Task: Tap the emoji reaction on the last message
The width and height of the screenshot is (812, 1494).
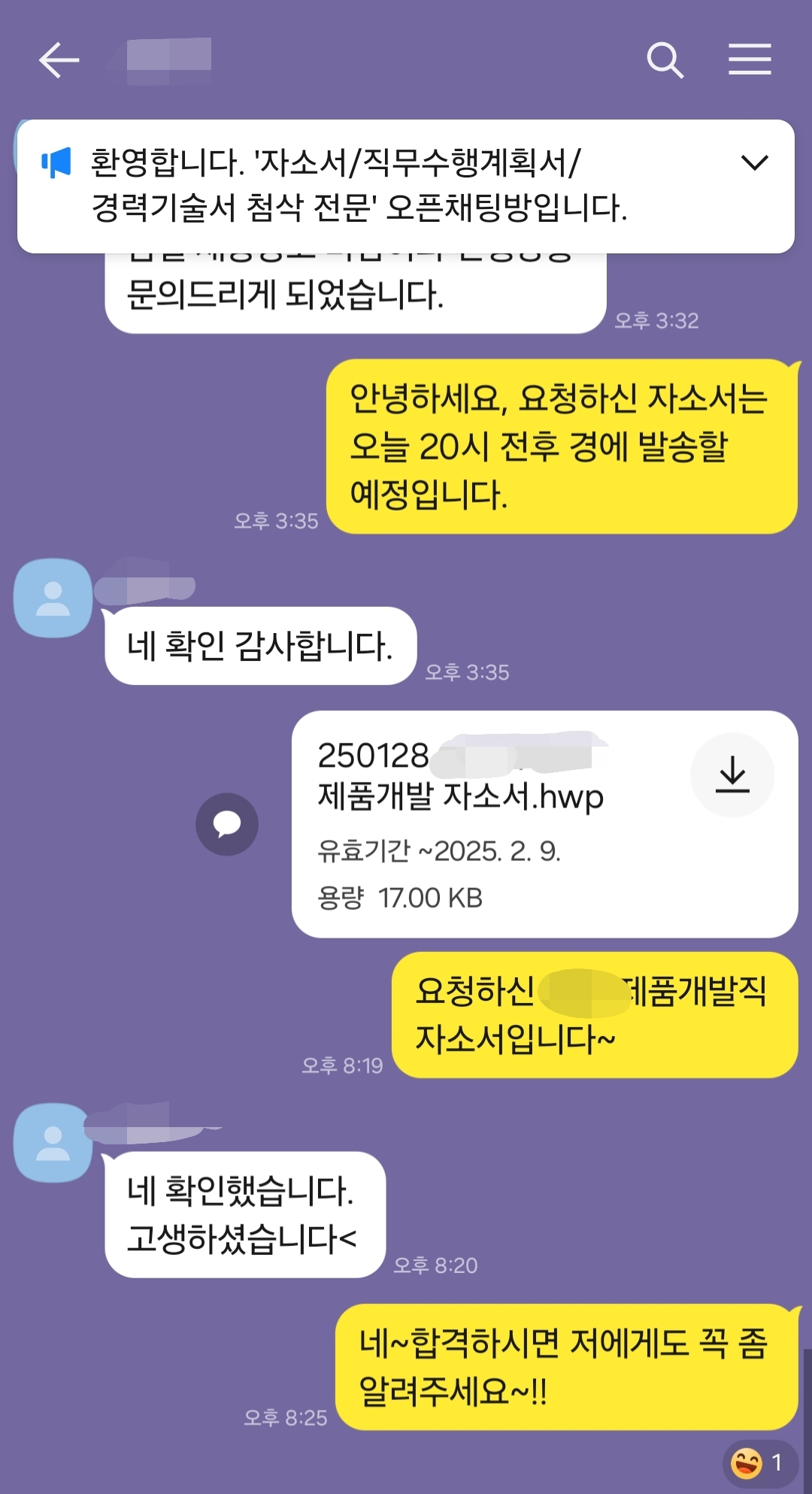Action: point(759,1462)
